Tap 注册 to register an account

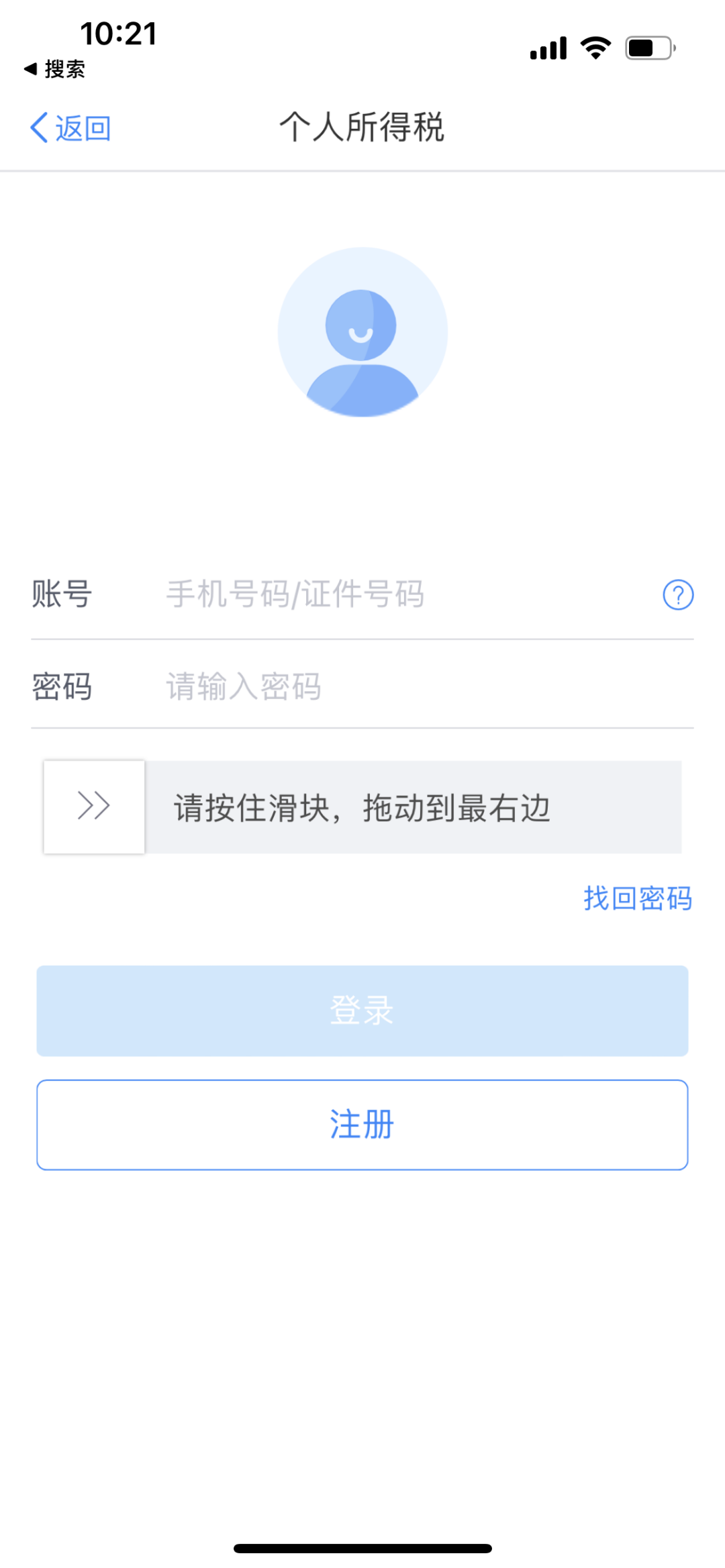click(x=362, y=1125)
